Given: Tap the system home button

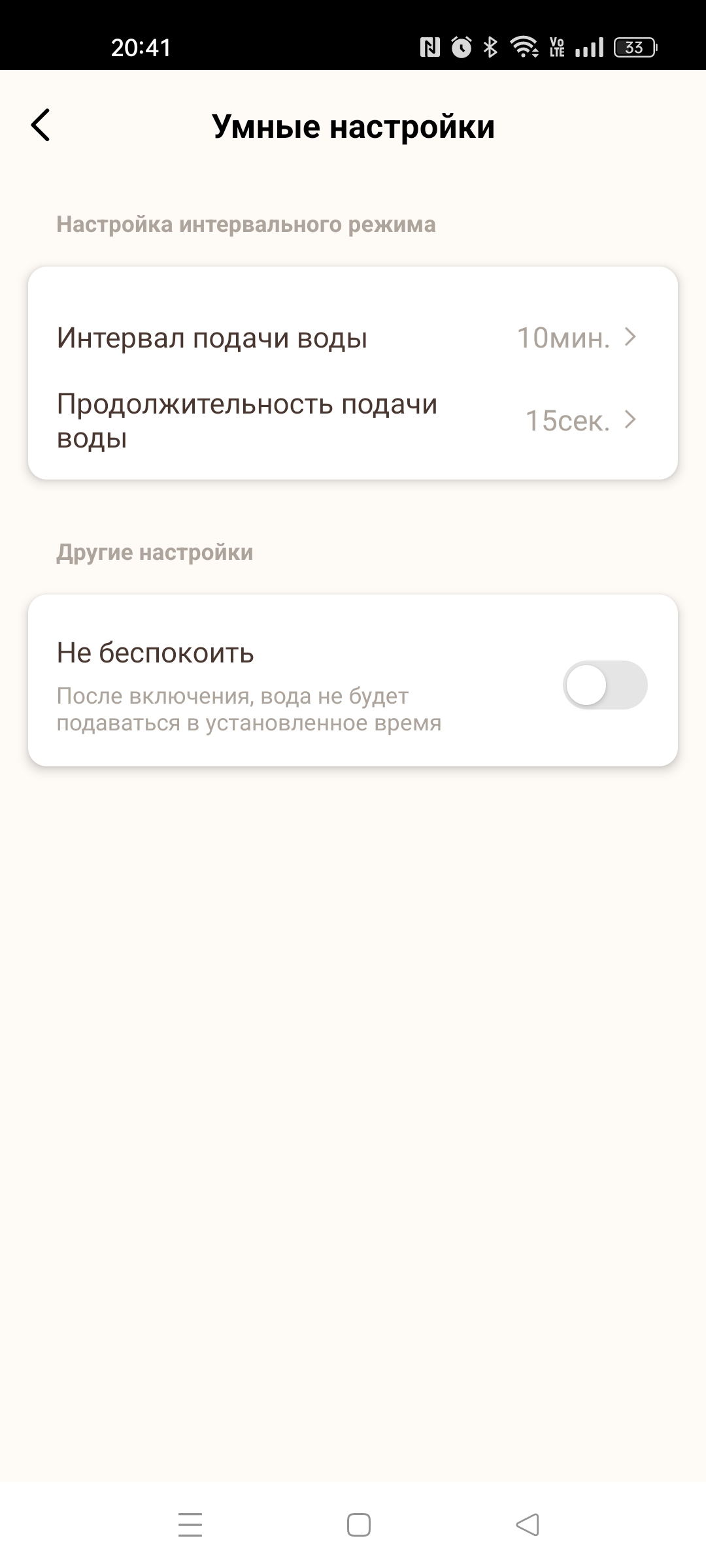Looking at the screenshot, I should click(x=358, y=1525).
